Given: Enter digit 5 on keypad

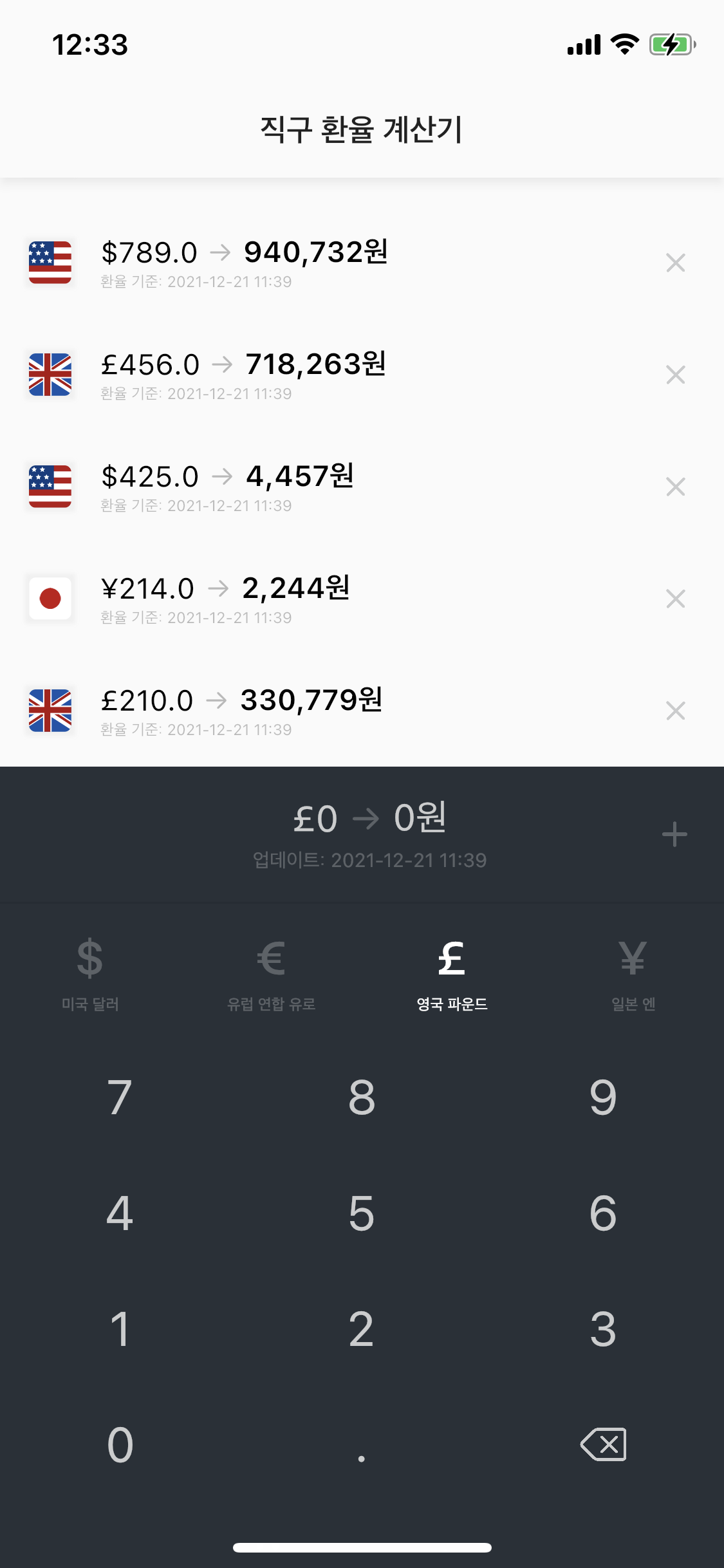Looking at the screenshot, I should [x=362, y=1213].
